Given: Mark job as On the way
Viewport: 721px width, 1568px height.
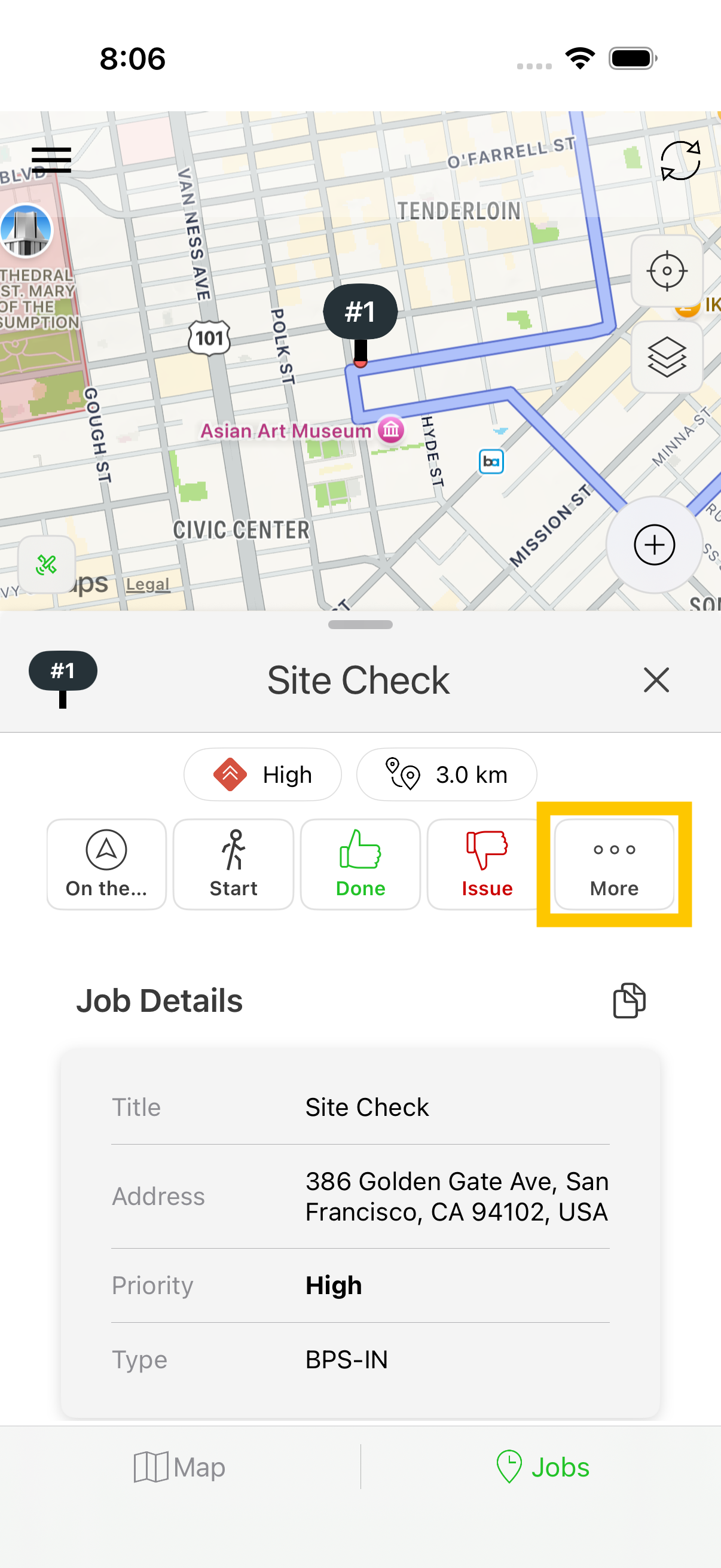Looking at the screenshot, I should tap(106, 864).
